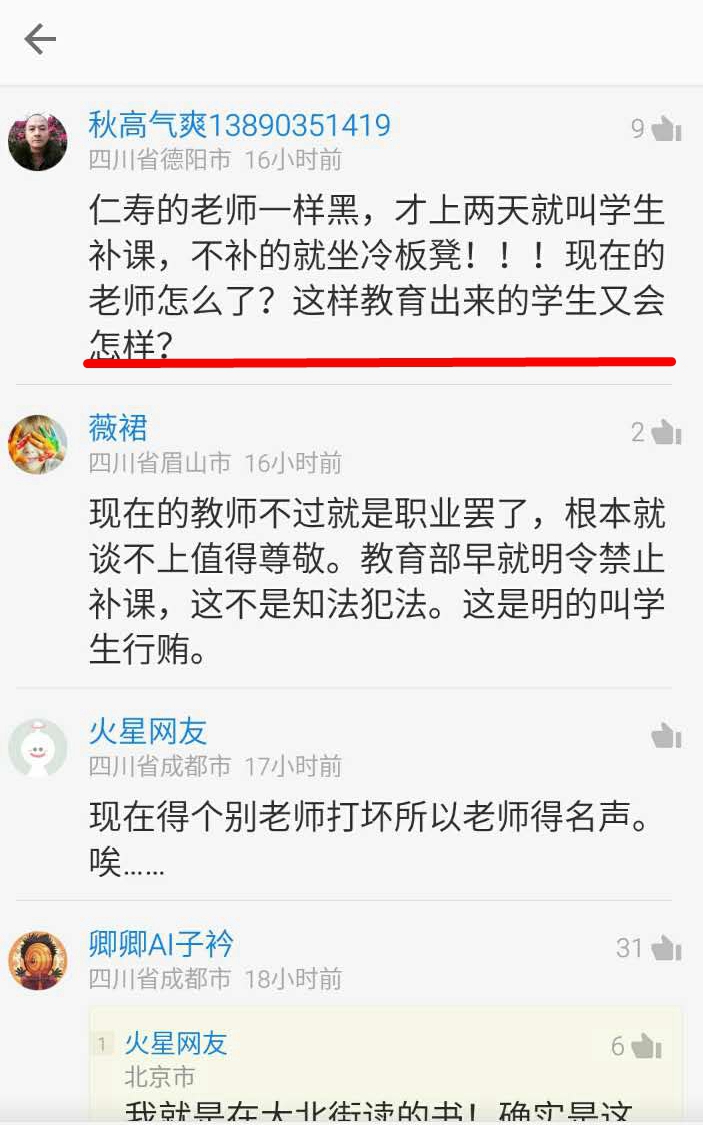Like 卿卿AI子衿's comment
The image size is (703, 1125).
point(666,948)
